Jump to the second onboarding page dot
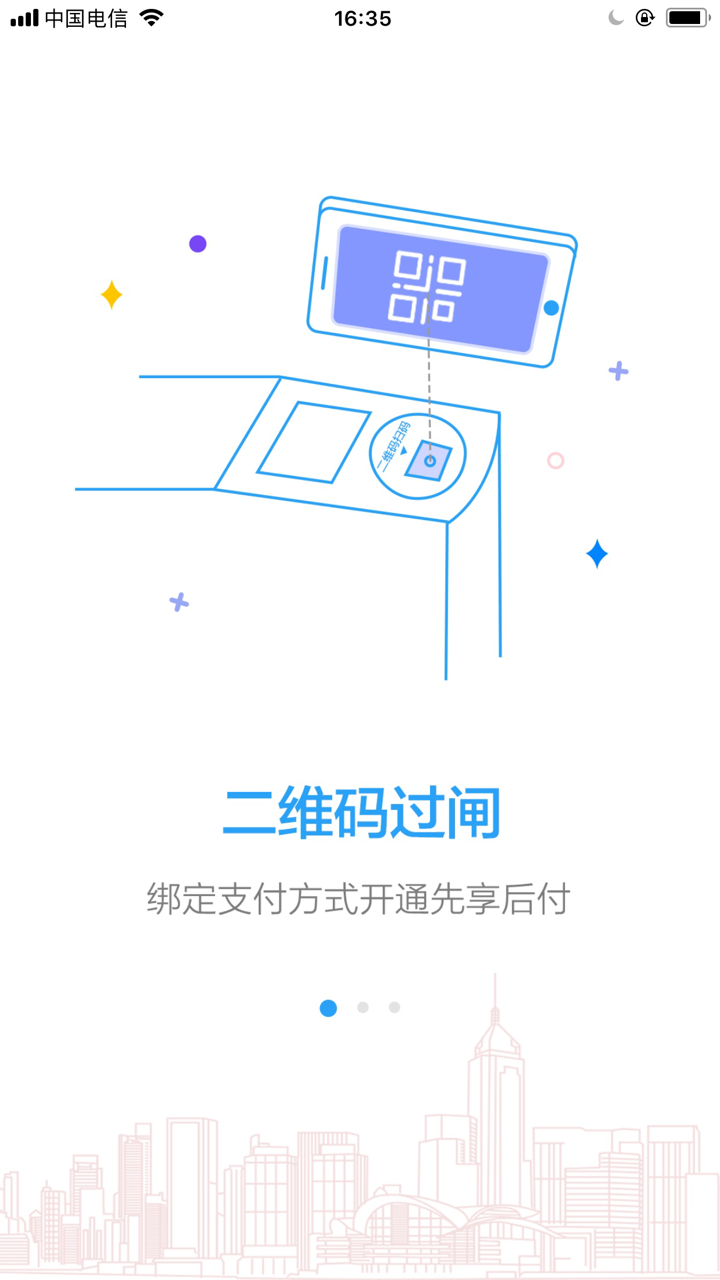720x1280 pixels. [361, 1008]
